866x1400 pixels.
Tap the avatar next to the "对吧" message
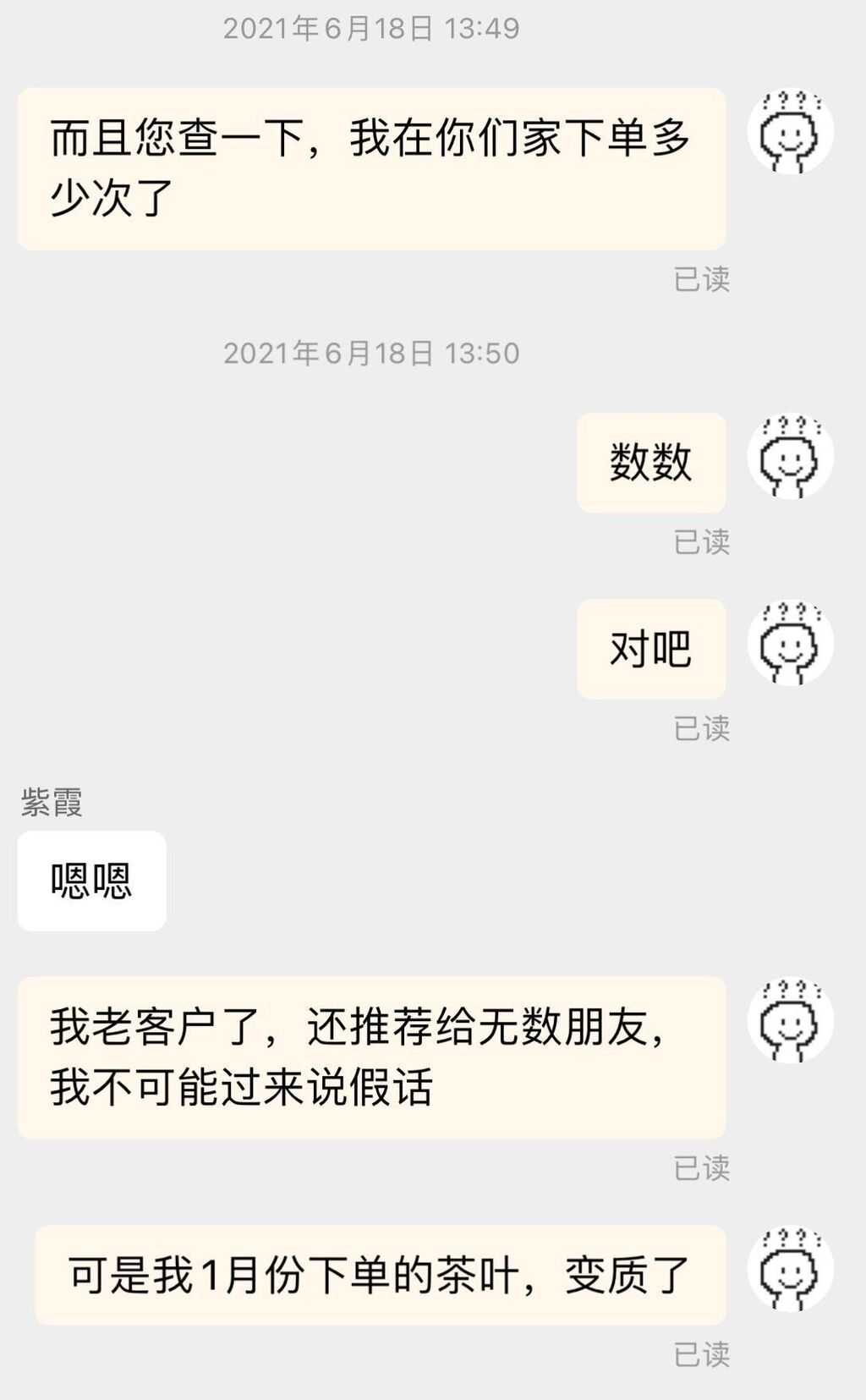coord(790,643)
